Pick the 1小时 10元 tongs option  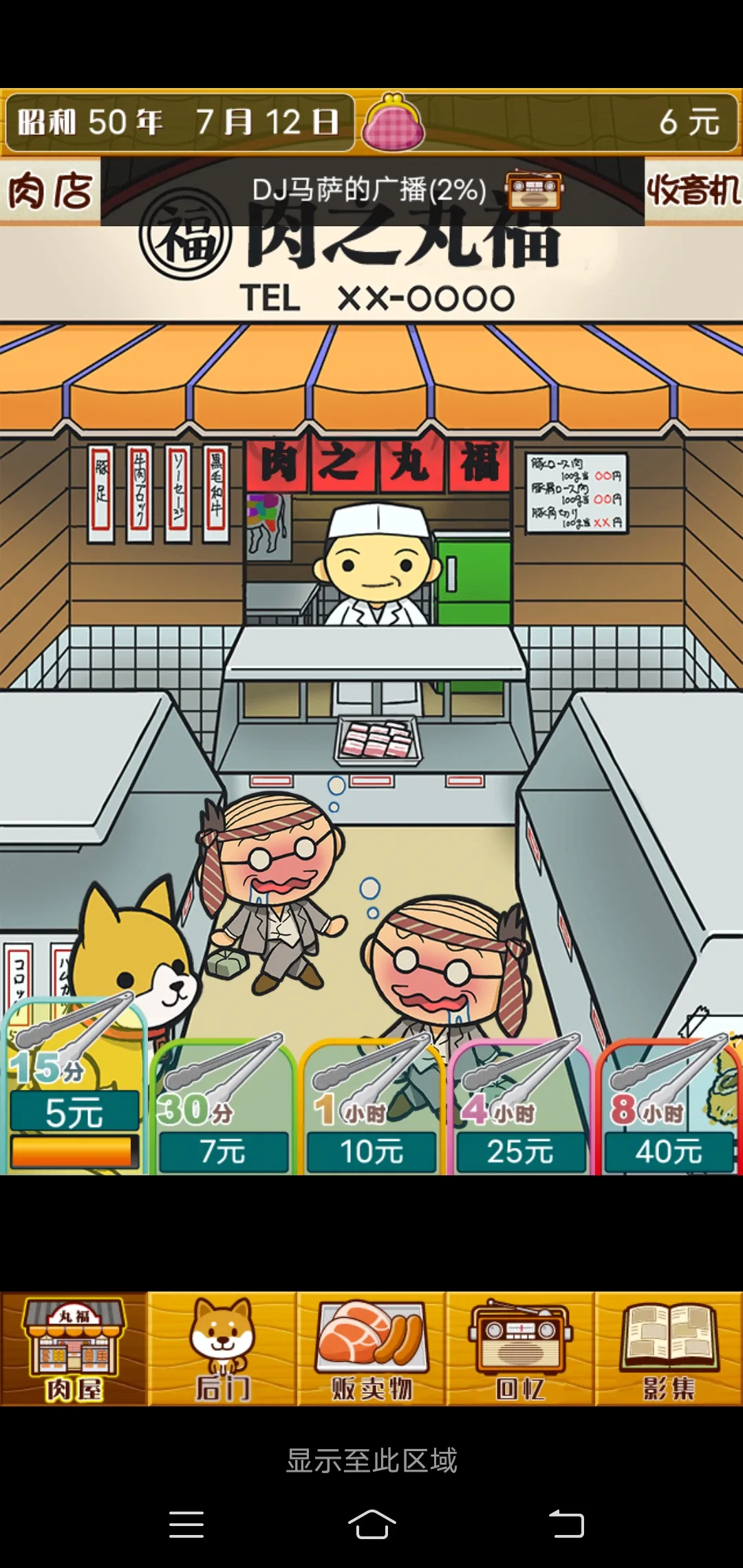pos(371,1107)
